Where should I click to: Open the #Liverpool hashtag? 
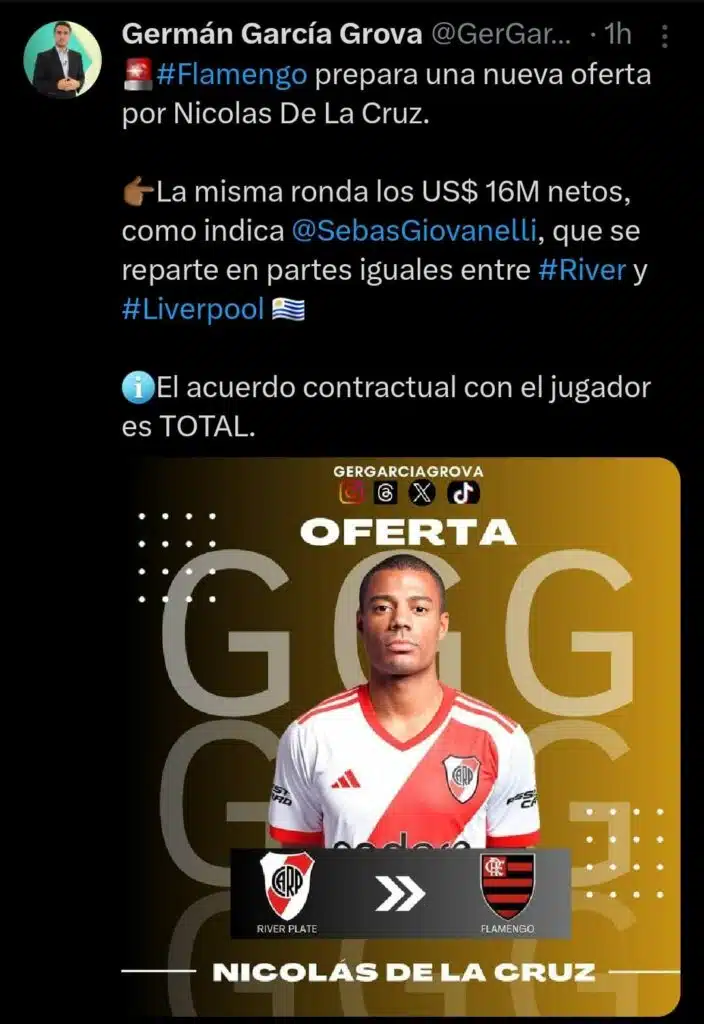coord(193,309)
